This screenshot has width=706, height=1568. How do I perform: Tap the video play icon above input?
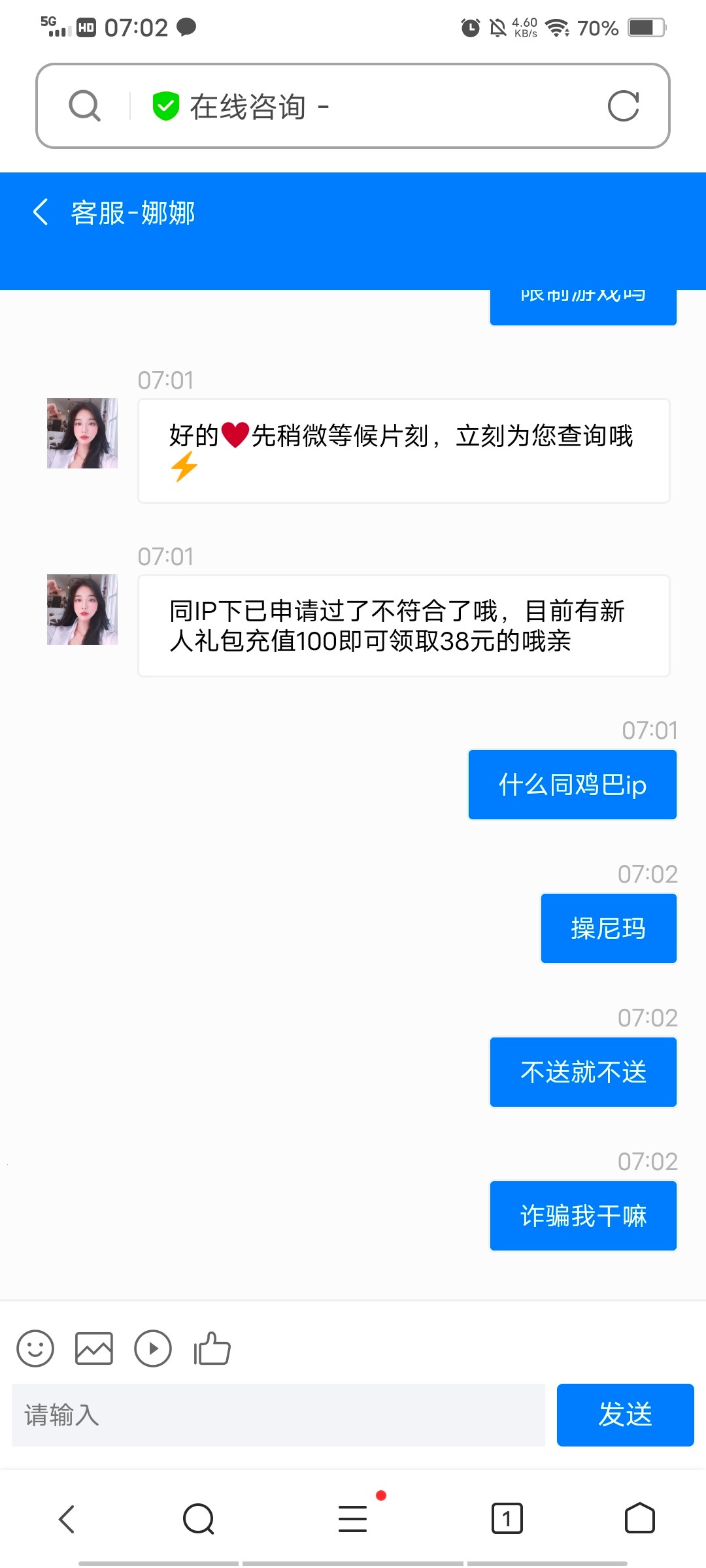pyautogui.click(x=153, y=1348)
